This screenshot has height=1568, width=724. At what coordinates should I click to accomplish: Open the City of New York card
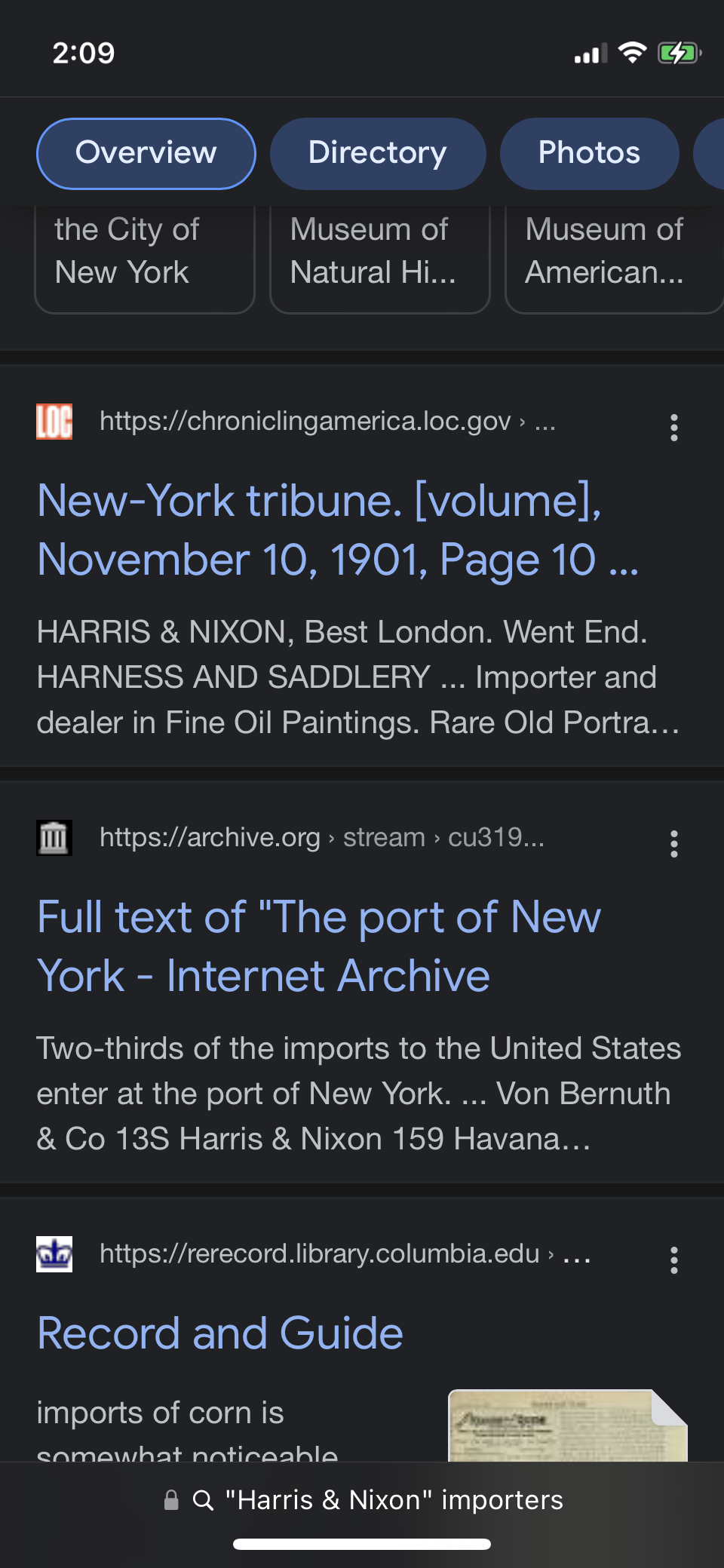pyautogui.click(x=144, y=255)
